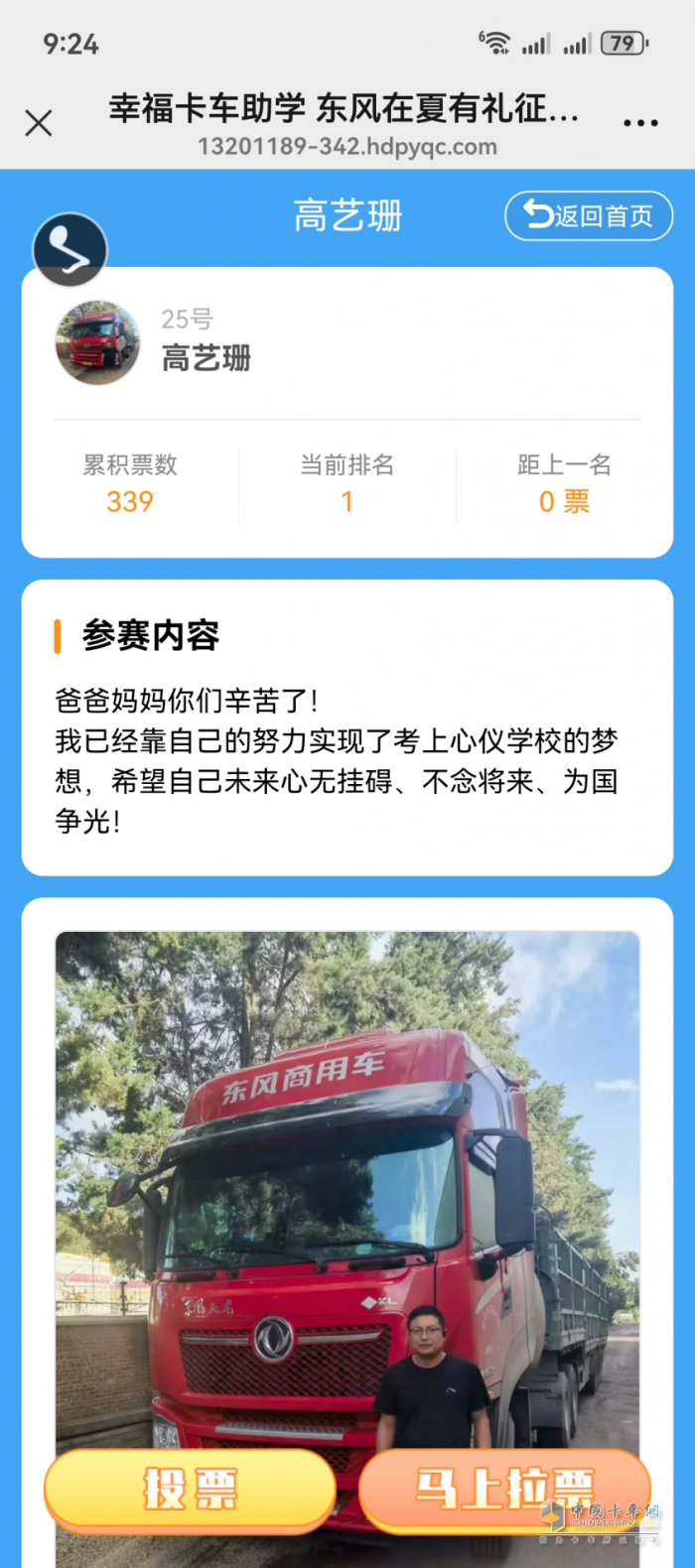
Task: Close the web page with the X
Action: pos(39,123)
